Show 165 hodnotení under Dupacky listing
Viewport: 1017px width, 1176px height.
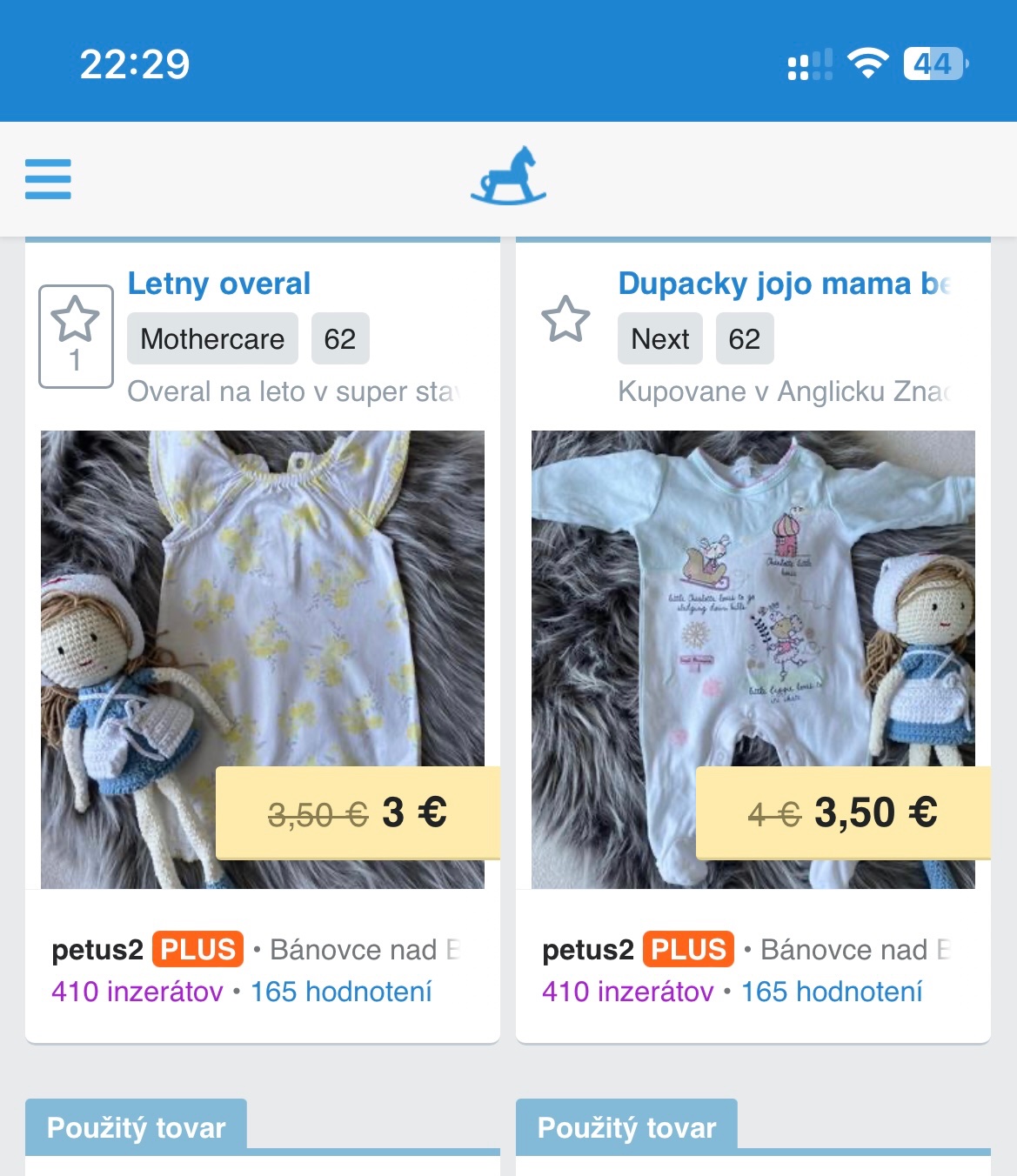point(832,992)
